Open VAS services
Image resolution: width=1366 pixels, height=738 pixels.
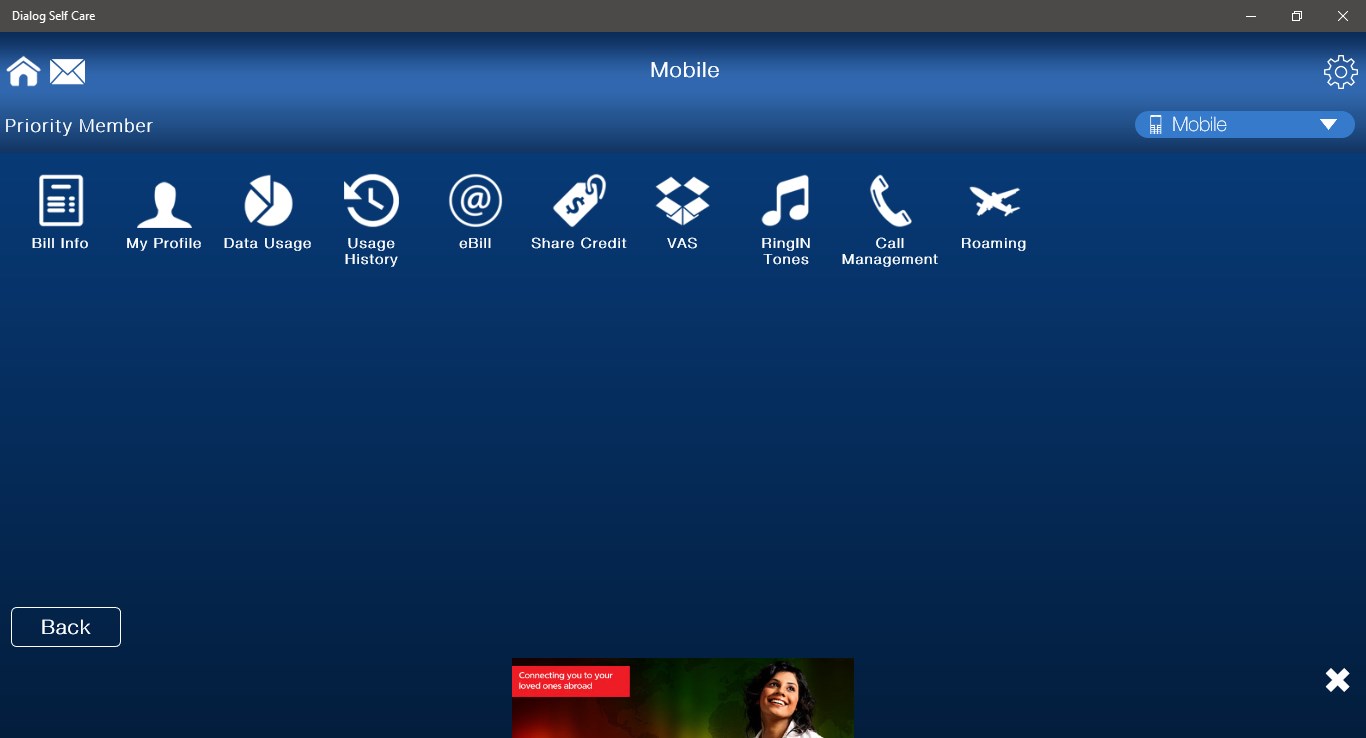tap(682, 212)
